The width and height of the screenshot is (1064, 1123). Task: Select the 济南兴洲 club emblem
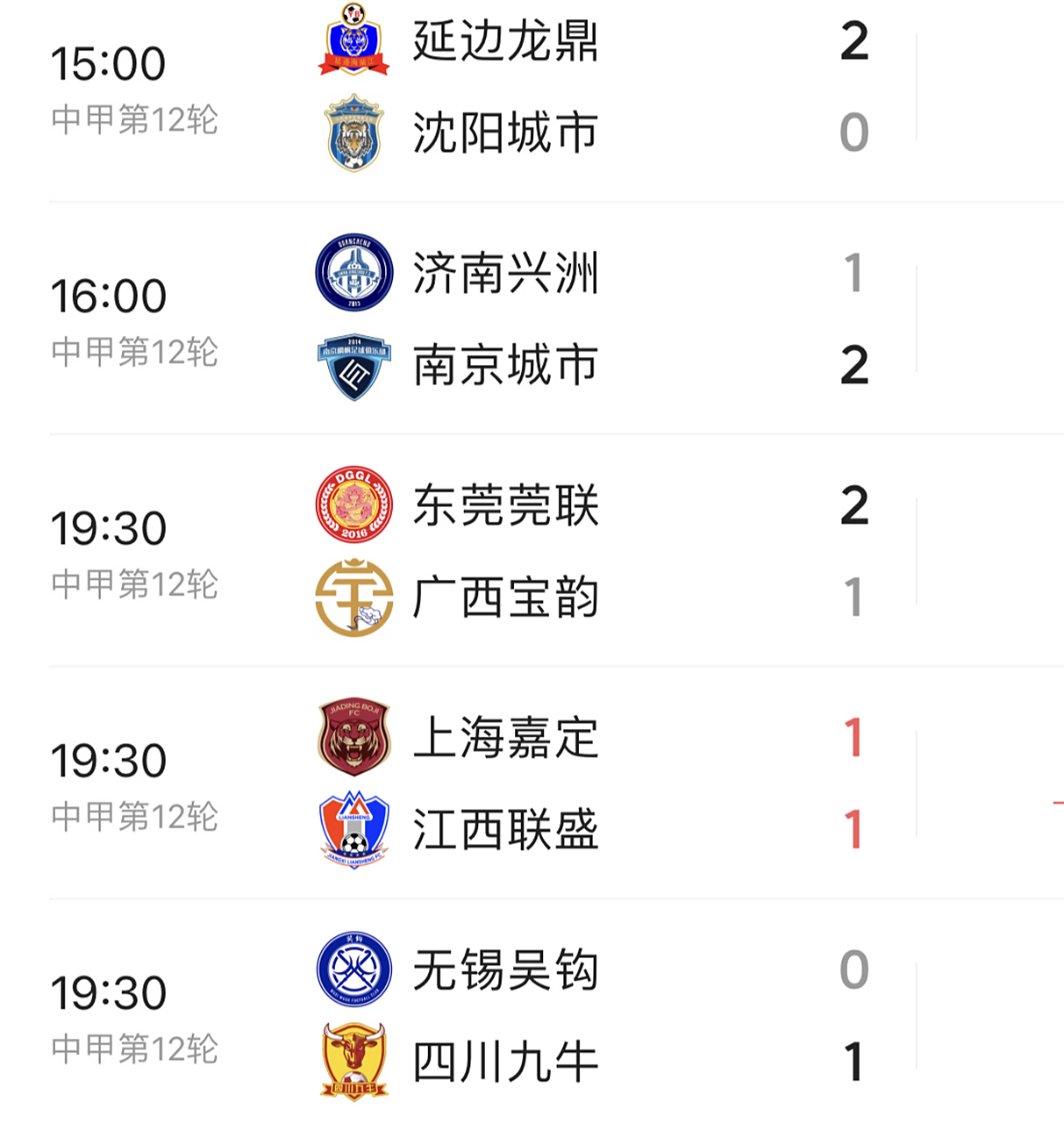point(353,272)
